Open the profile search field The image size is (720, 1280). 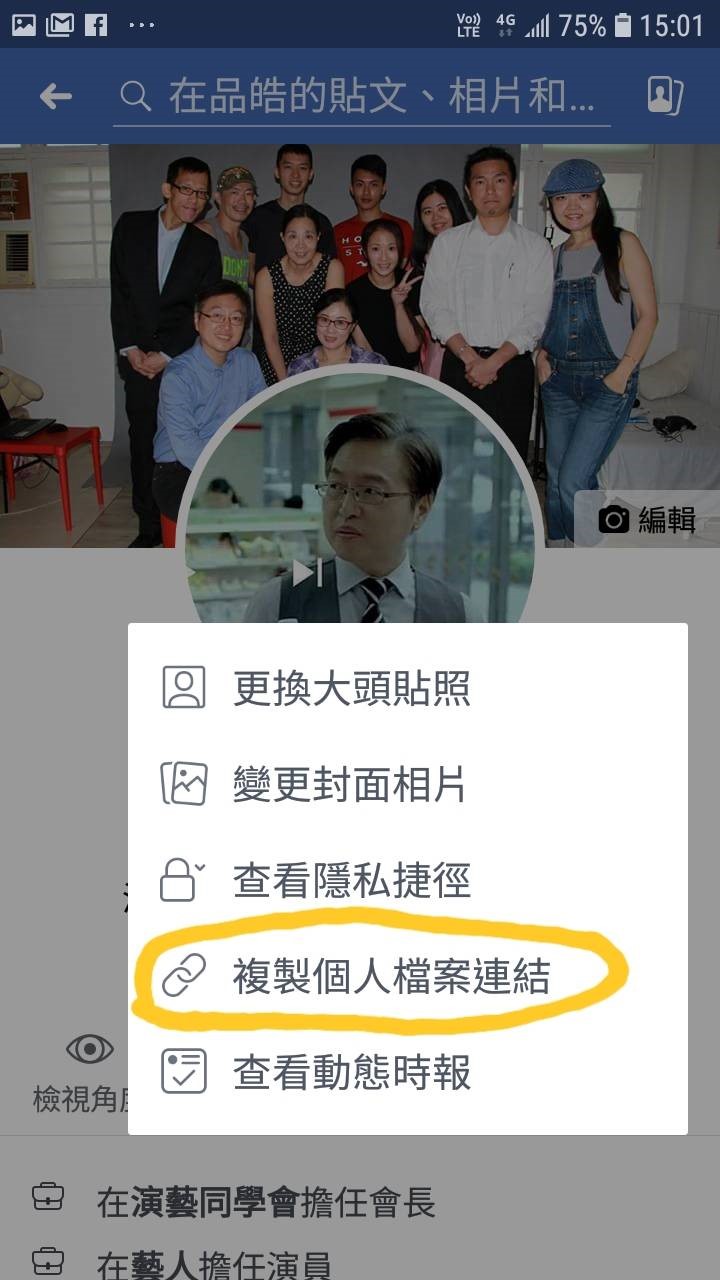[360, 97]
